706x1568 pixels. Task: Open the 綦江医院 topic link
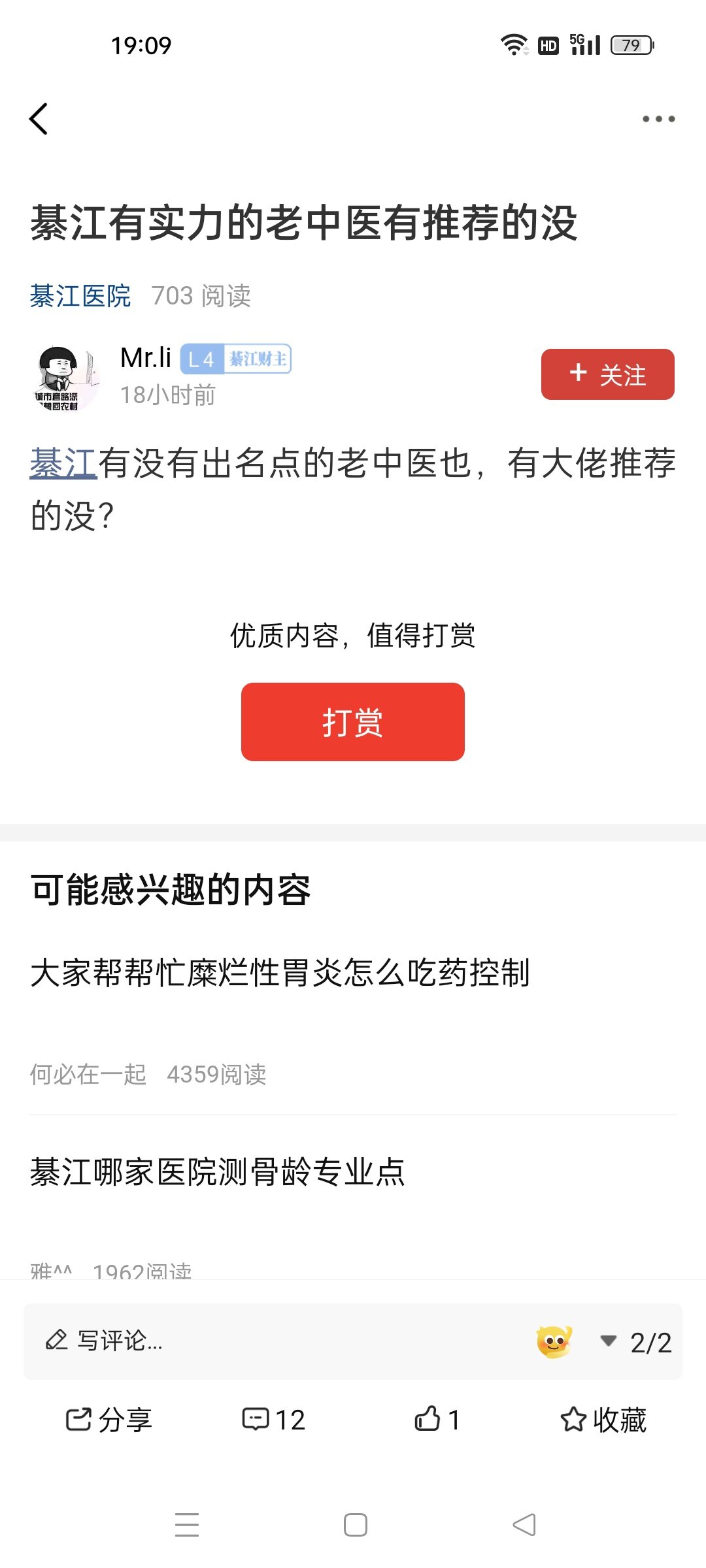coord(80,296)
